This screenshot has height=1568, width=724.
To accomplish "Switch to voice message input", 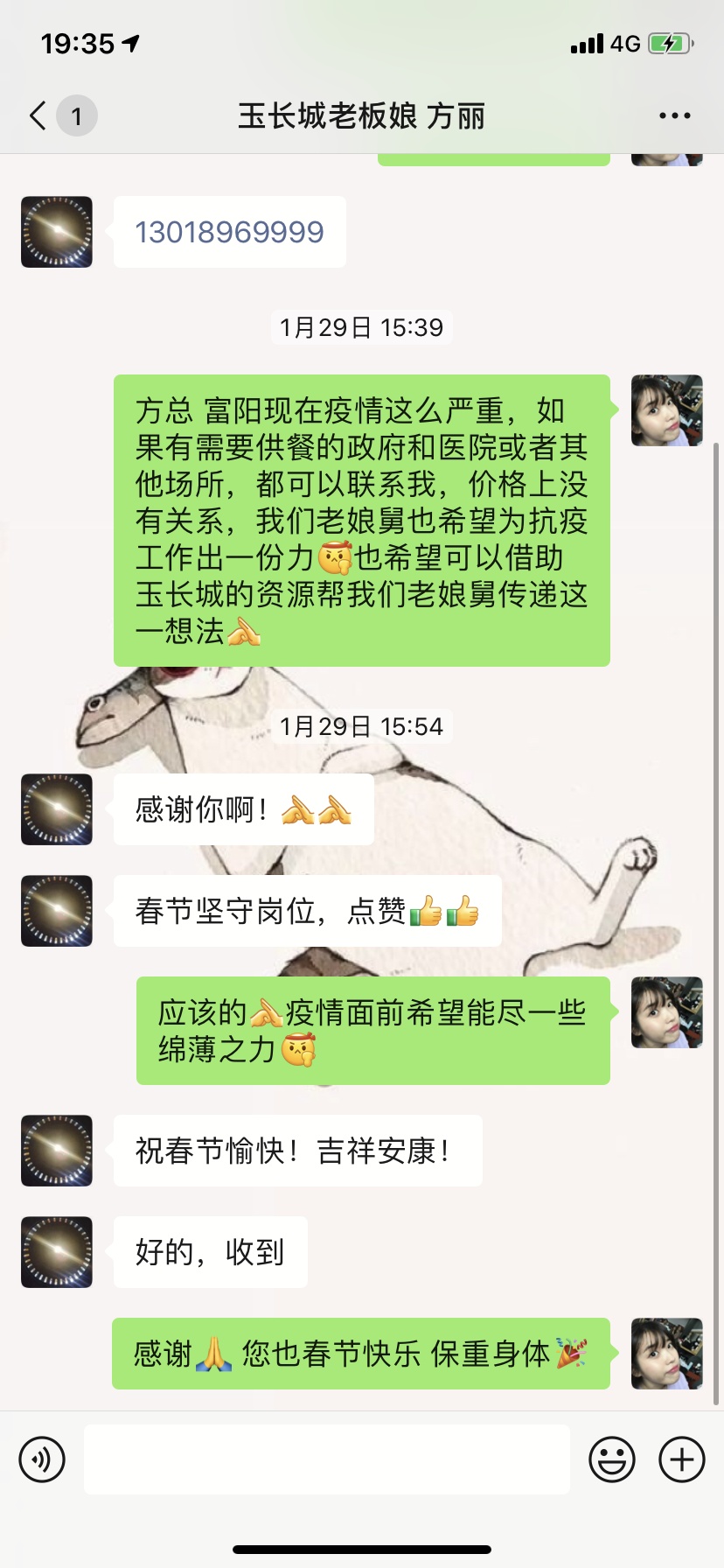I will pos(42,1459).
